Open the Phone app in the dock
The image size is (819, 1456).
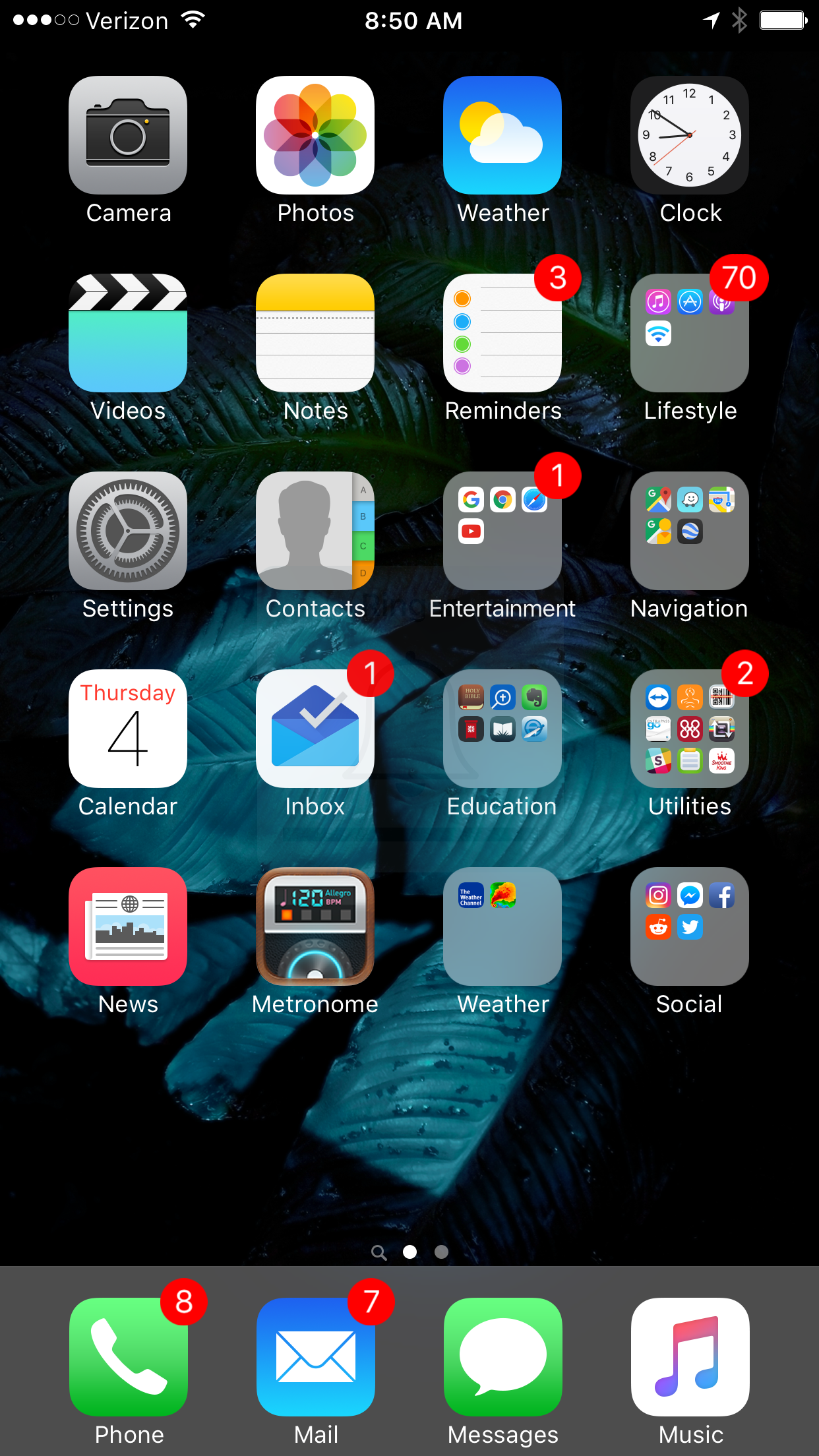[x=129, y=1357]
